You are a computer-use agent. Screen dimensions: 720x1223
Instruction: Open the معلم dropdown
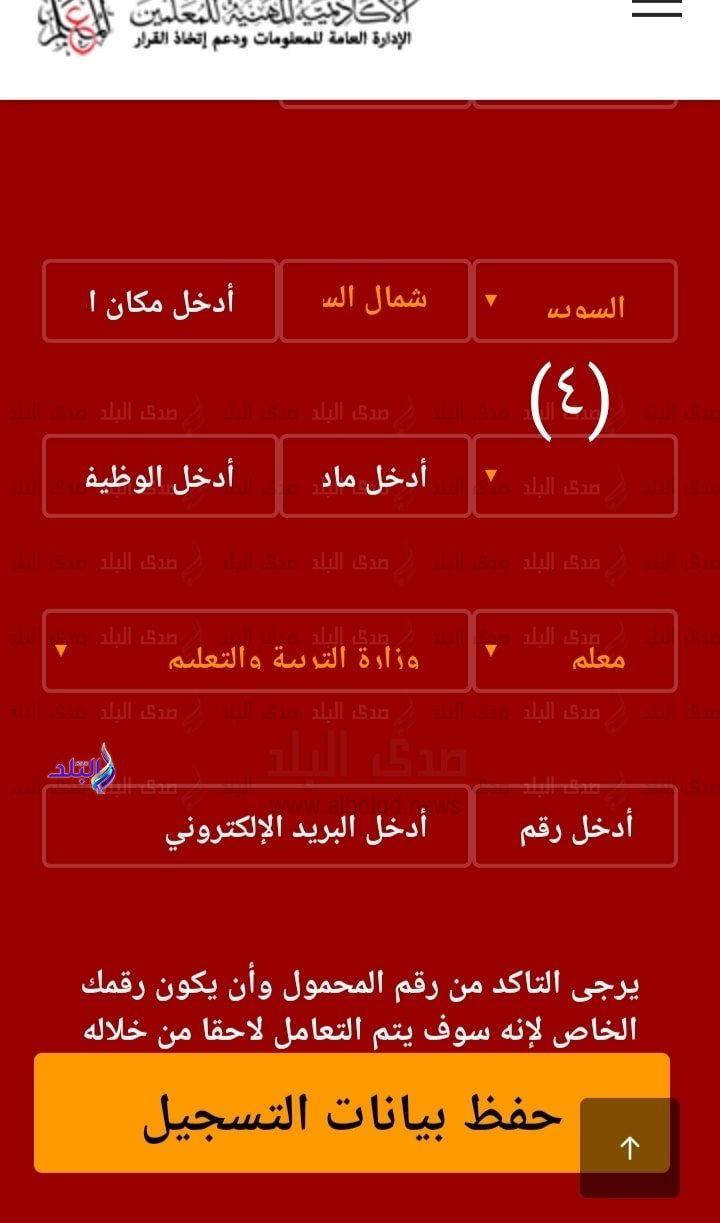(x=575, y=651)
